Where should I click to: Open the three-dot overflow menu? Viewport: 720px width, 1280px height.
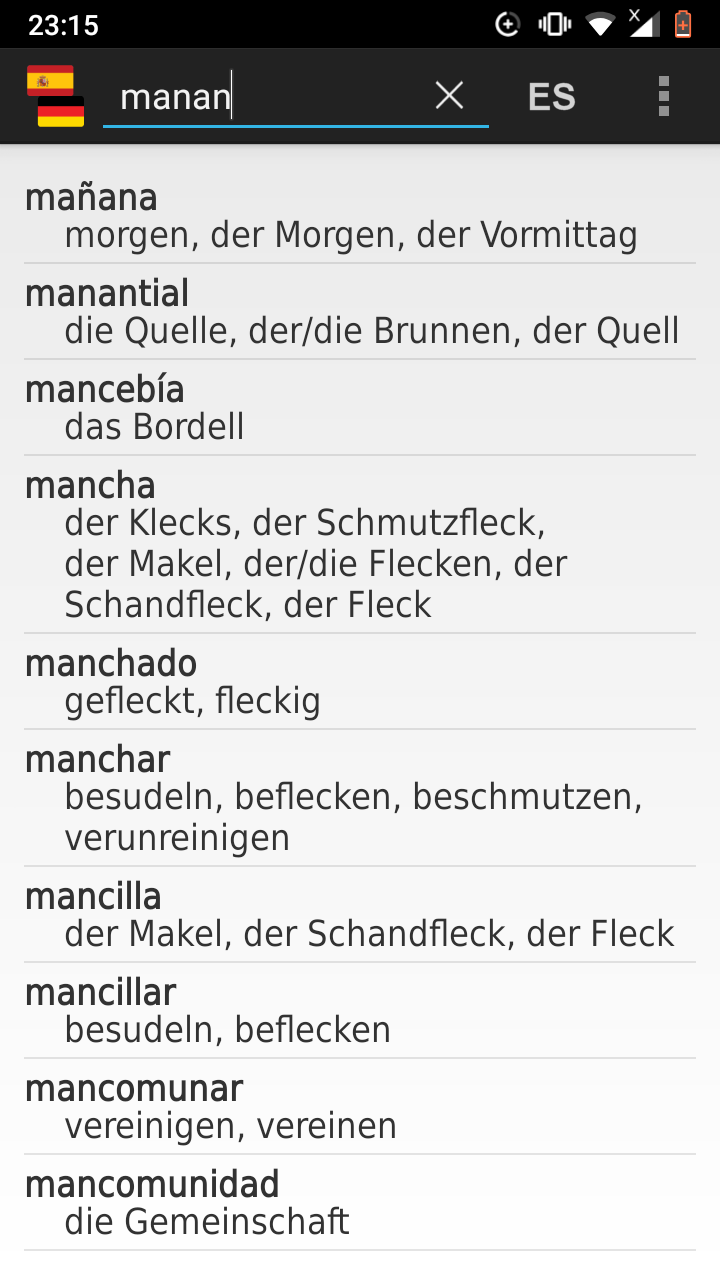663,96
